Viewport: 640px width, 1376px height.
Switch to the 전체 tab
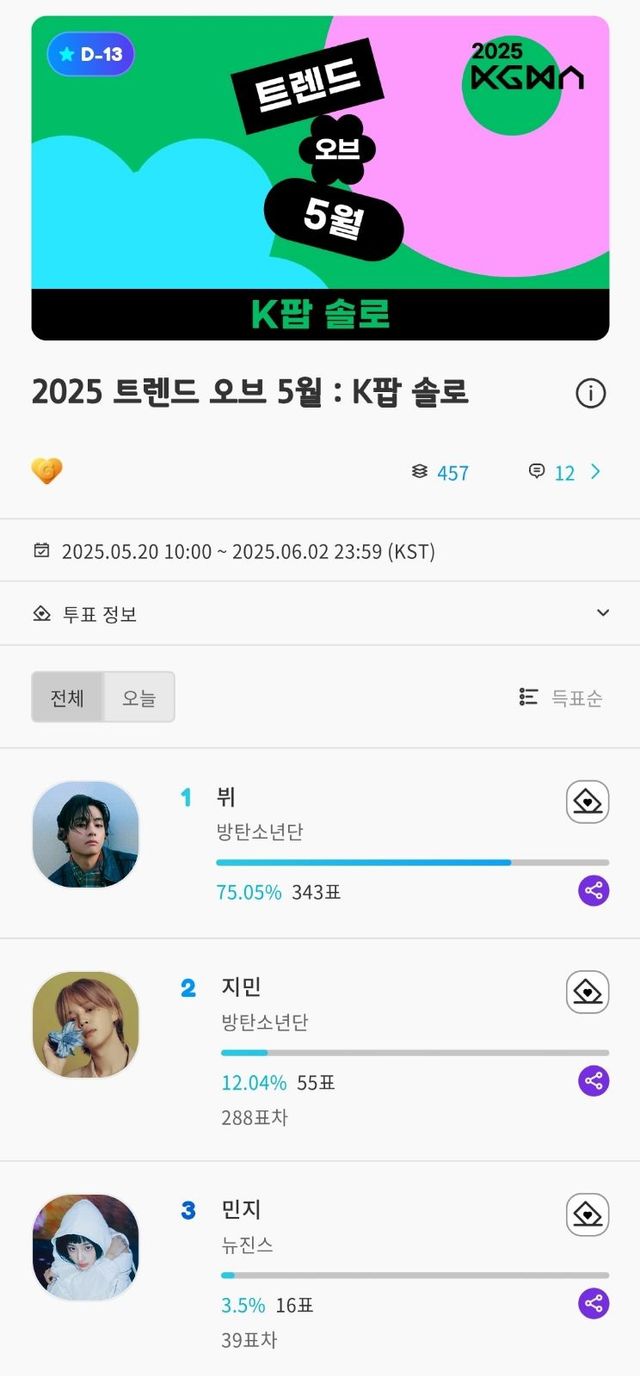point(67,697)
